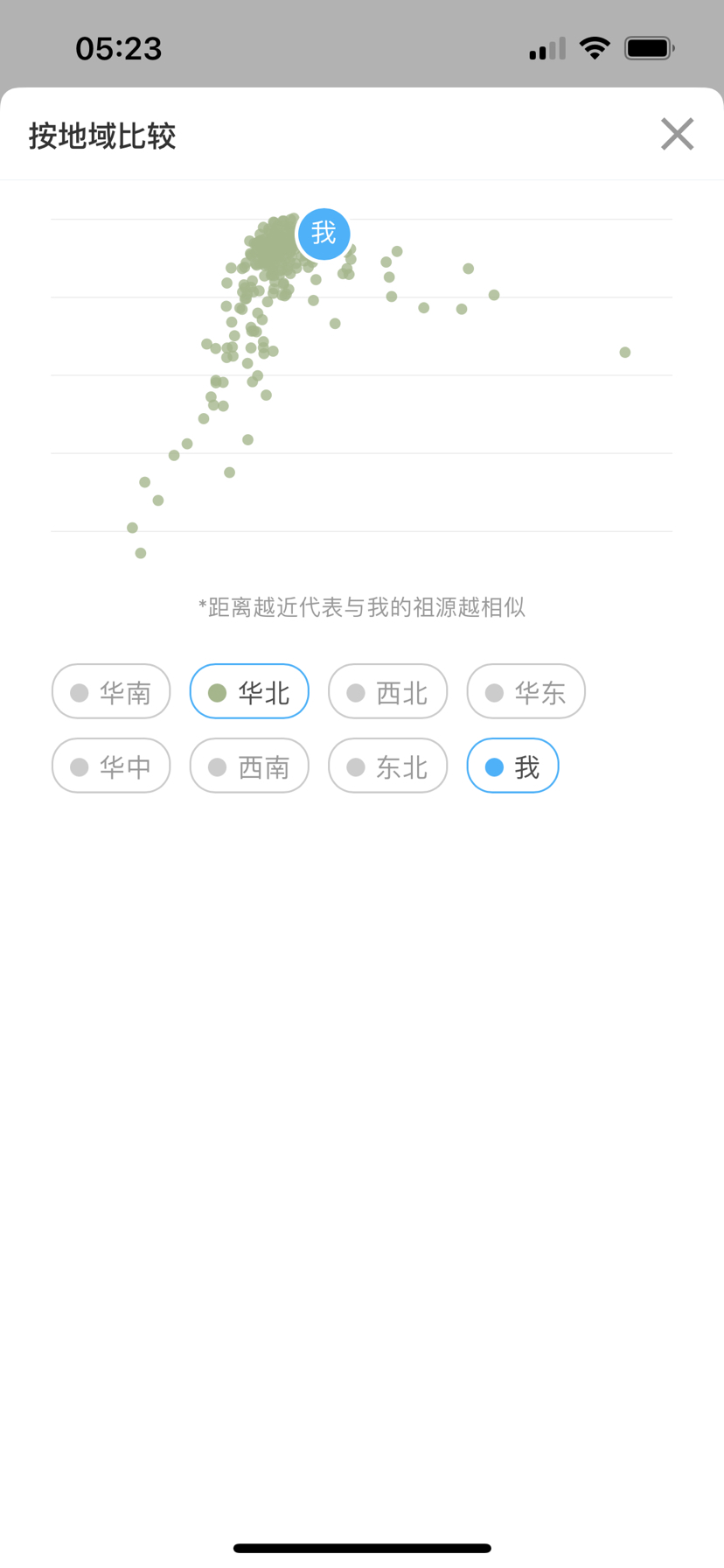The height and width of the screenshot is (1568, 724).
Task: Hide the 我 marker via its chip
Action: 512,766
